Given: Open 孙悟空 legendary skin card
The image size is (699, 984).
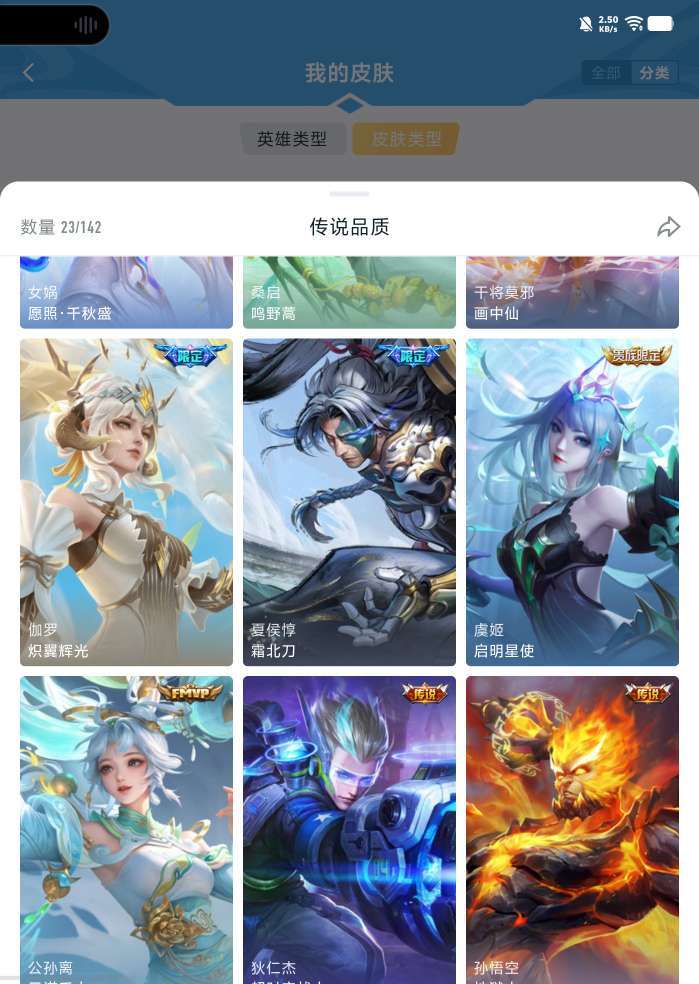Looking at the screenshot, I should (x=572, y=830).
